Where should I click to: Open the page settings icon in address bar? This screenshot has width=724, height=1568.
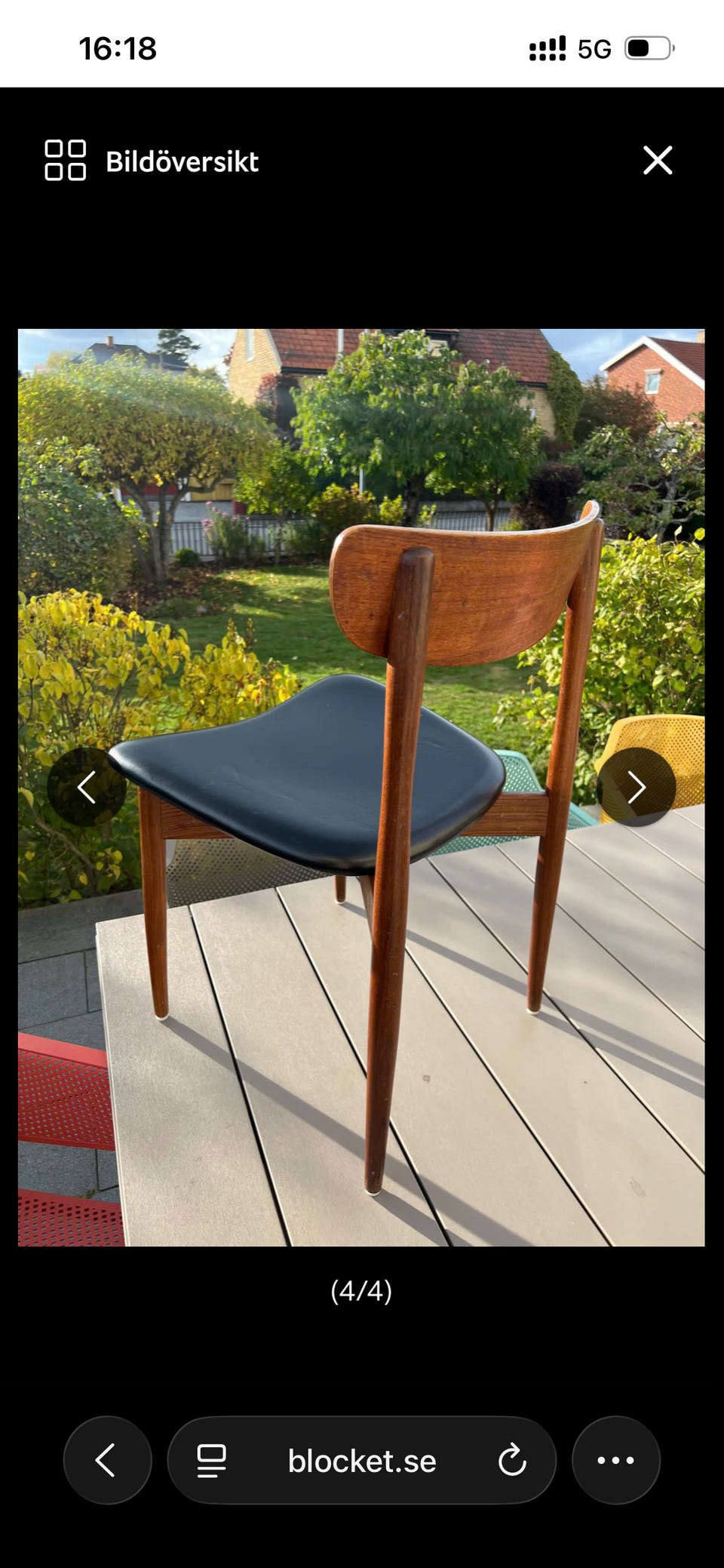coord(211,1461)
